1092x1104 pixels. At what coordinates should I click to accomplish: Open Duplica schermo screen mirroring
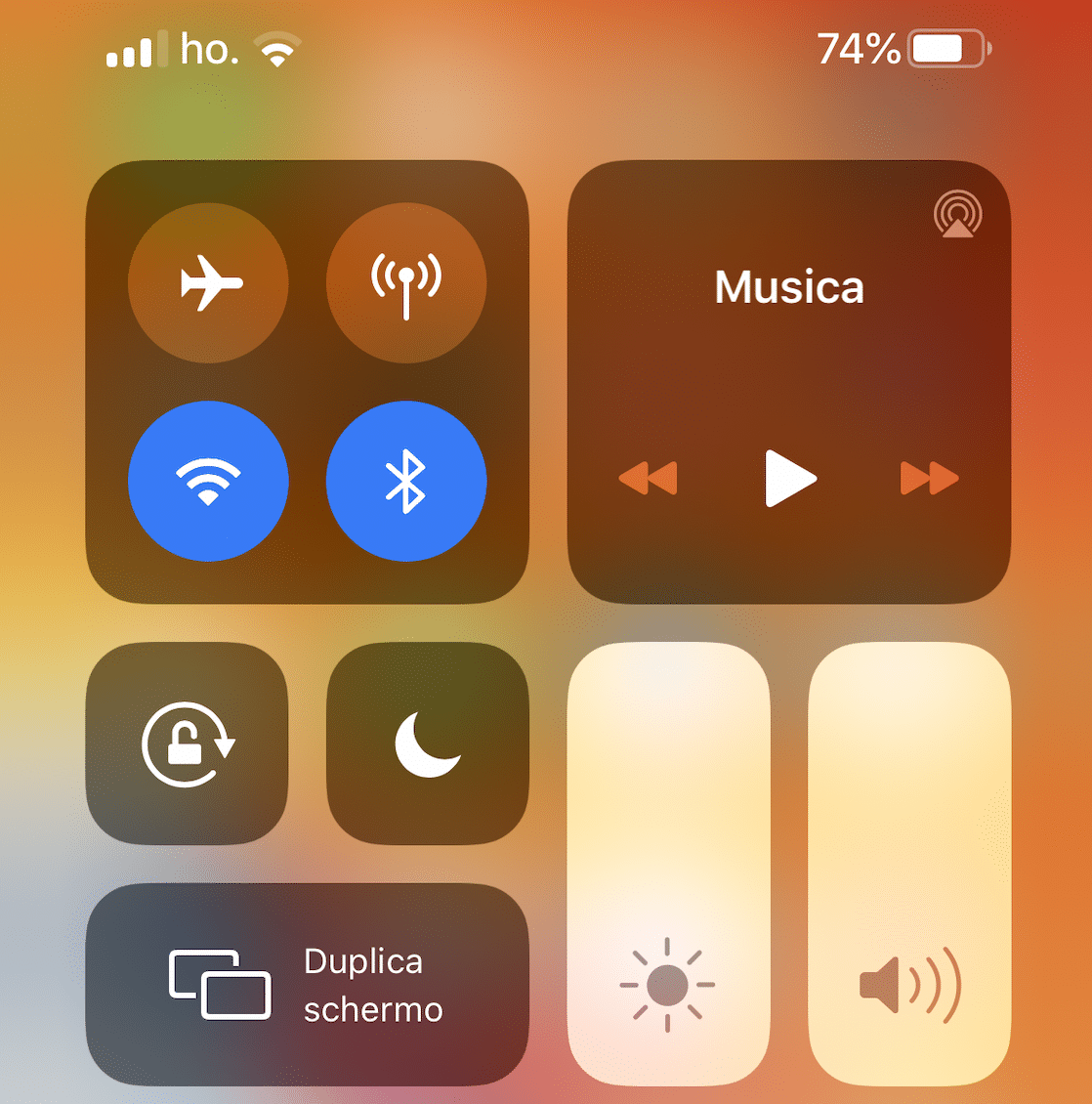(x=307, y=985)
